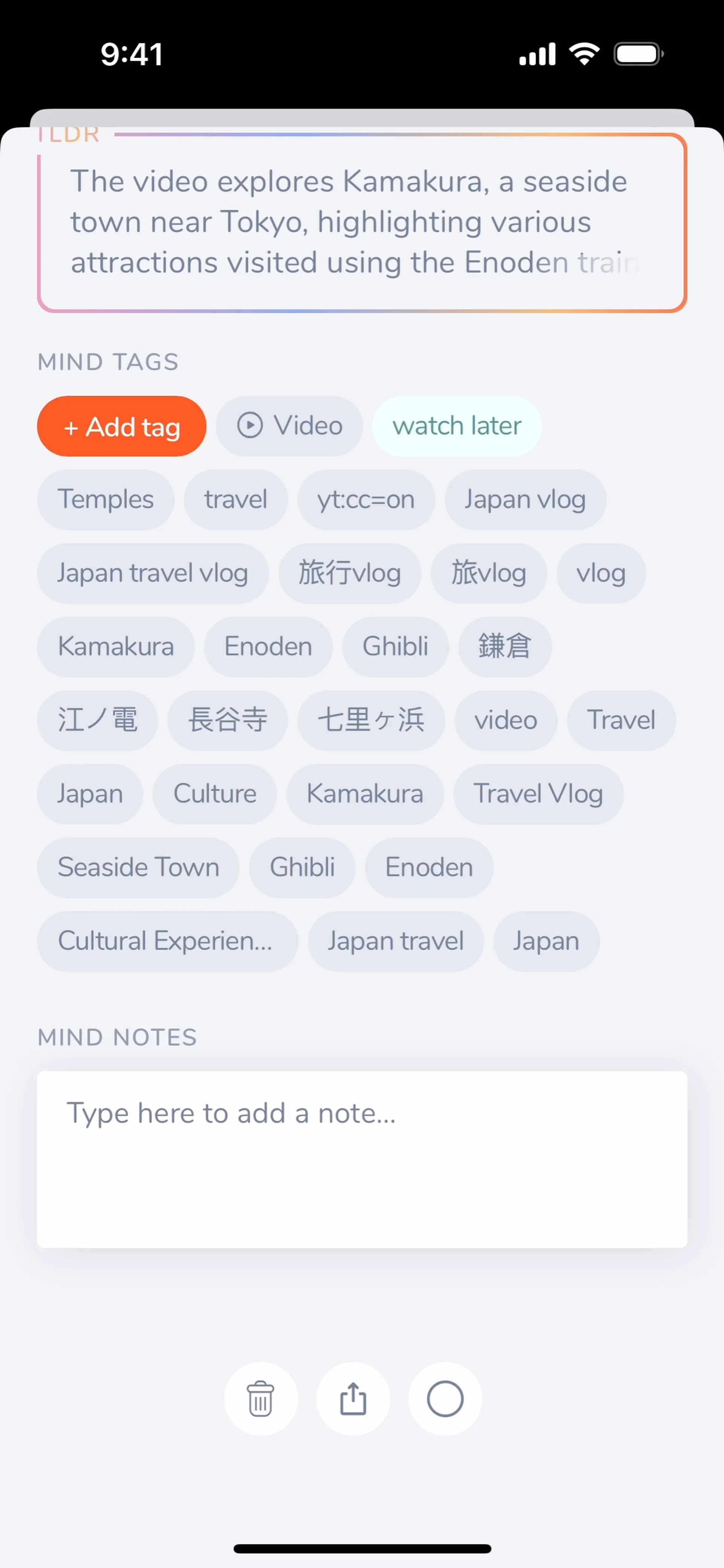724x1568 pixels.
Task: Expand the TLDR summary box
Action: 362,223
